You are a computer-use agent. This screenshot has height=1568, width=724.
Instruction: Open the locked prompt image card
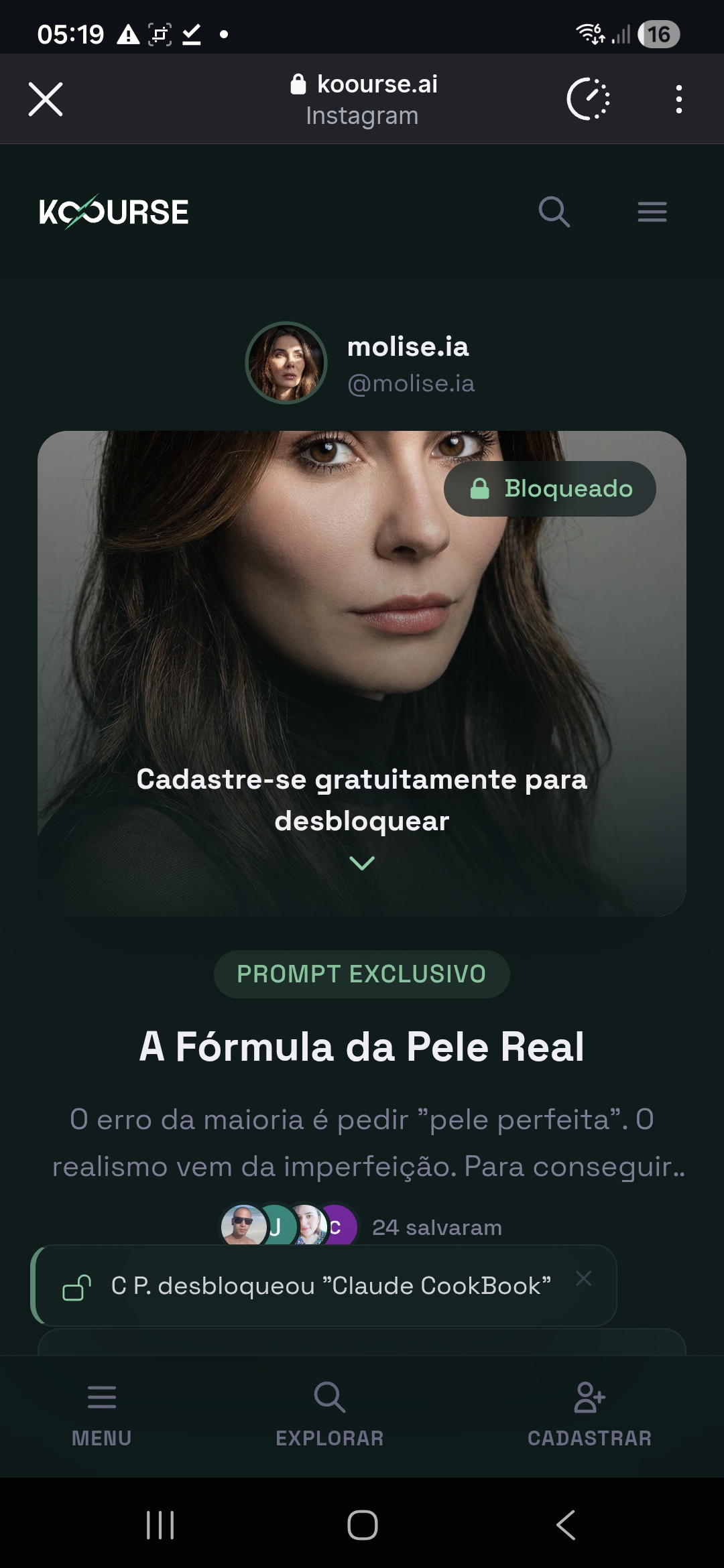coord(362,673)
